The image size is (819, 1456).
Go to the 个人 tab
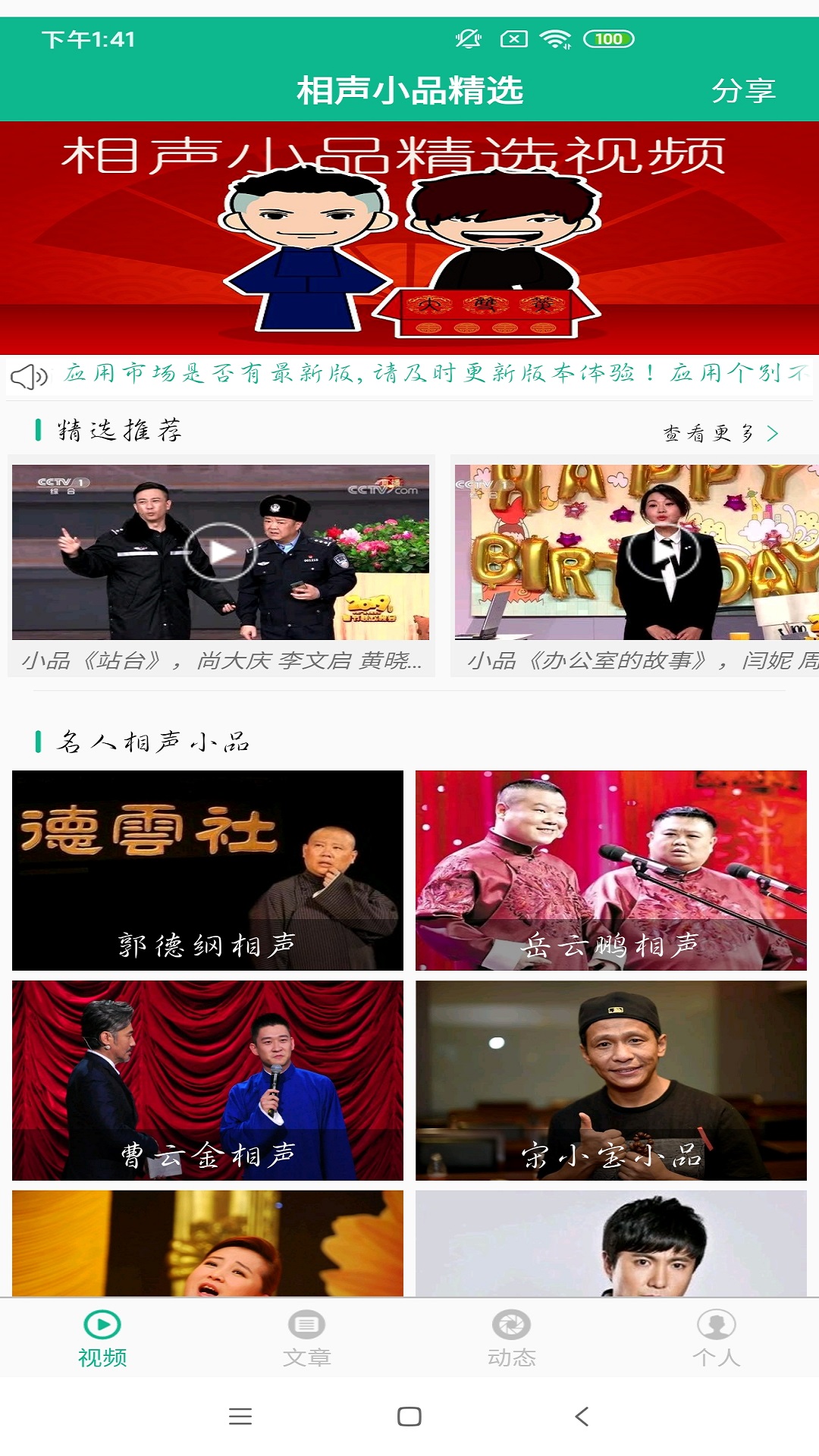coord(716,1338)
